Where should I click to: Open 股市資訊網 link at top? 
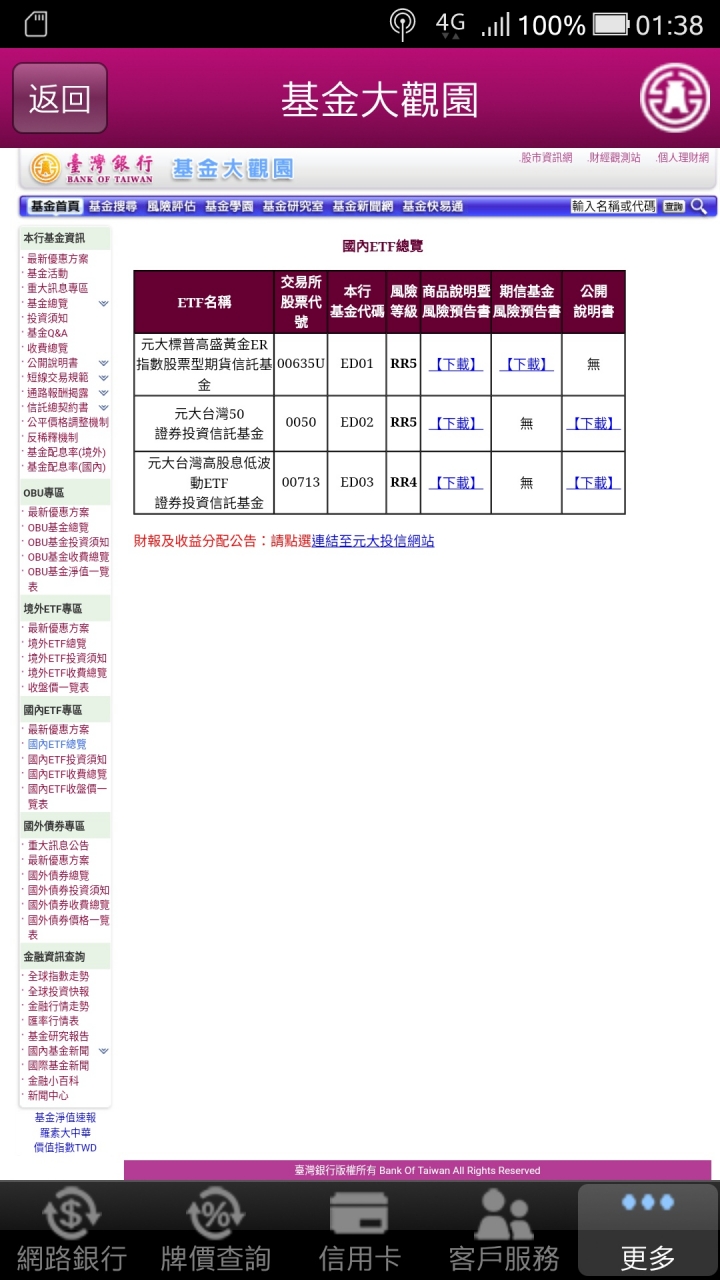pos(546,158)
